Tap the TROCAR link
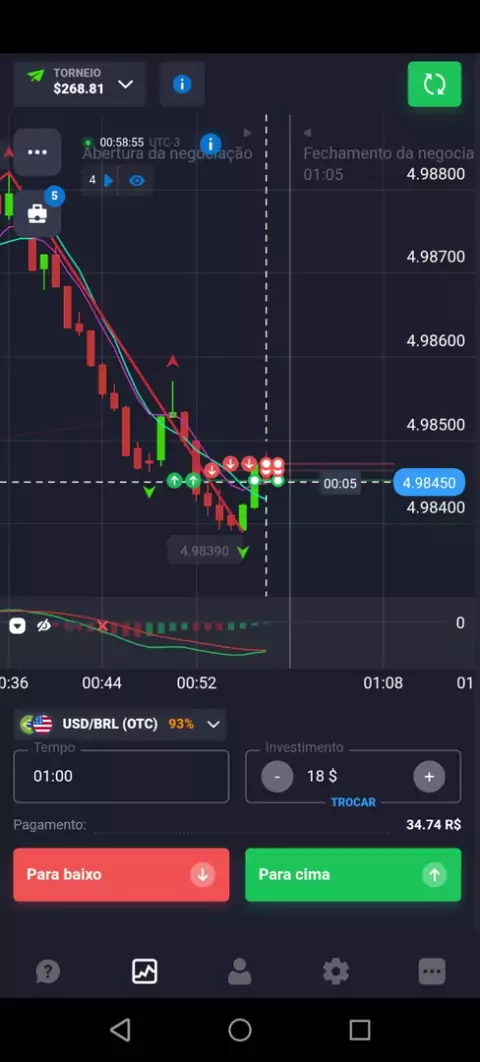Screen dimensions: 480x1062 [x=353, y=802]
